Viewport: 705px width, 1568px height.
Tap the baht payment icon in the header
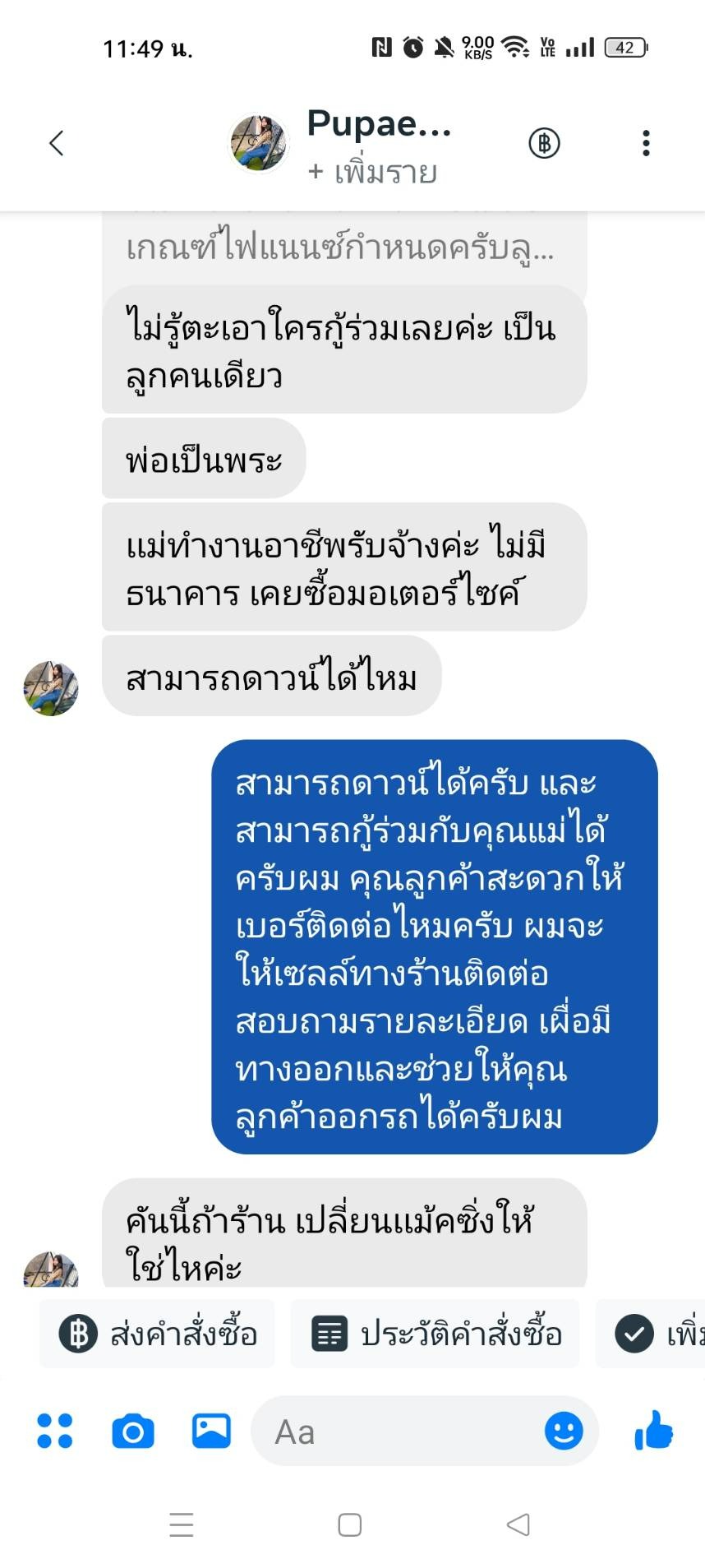click(x=543, y=143)
